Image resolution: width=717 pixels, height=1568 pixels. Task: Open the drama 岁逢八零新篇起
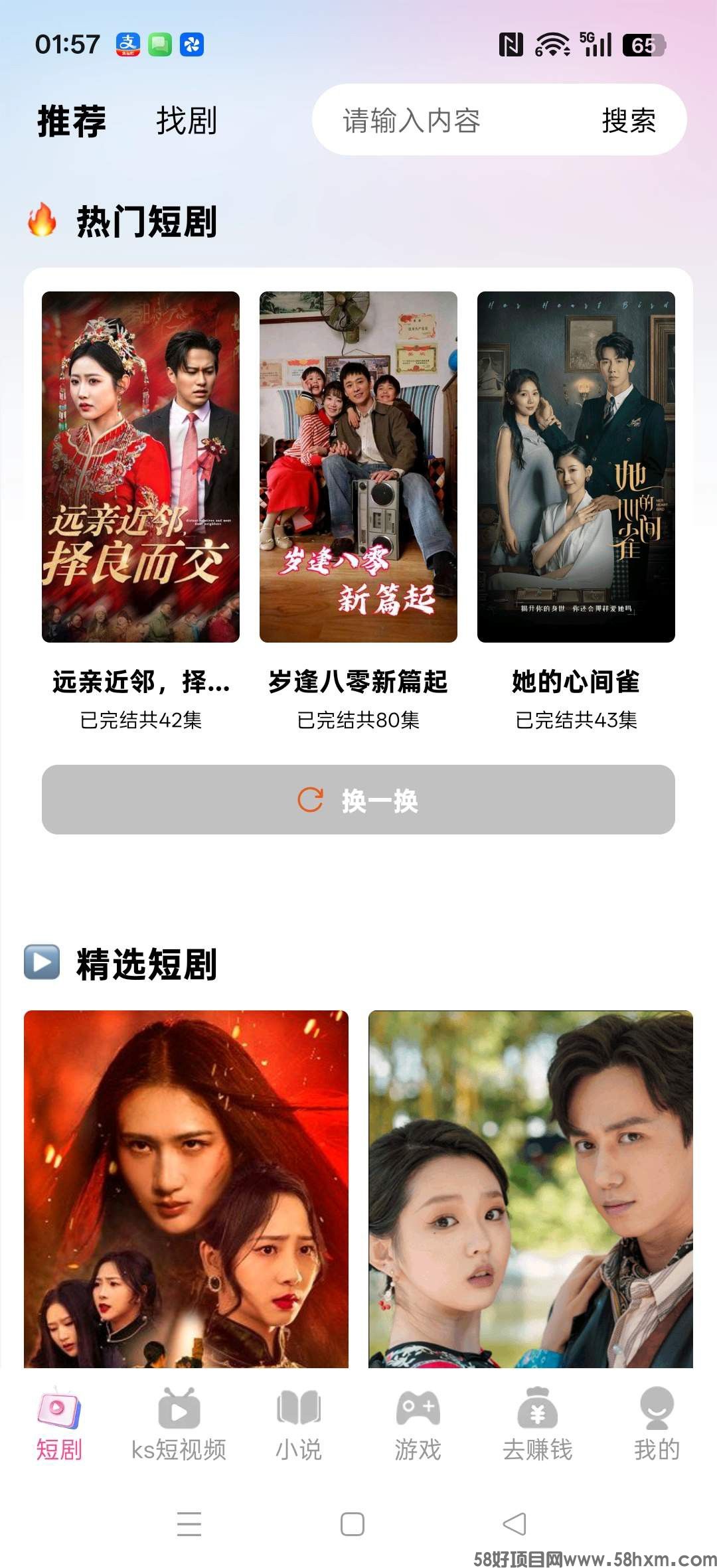pyautogui.click(x=358, y=467)
